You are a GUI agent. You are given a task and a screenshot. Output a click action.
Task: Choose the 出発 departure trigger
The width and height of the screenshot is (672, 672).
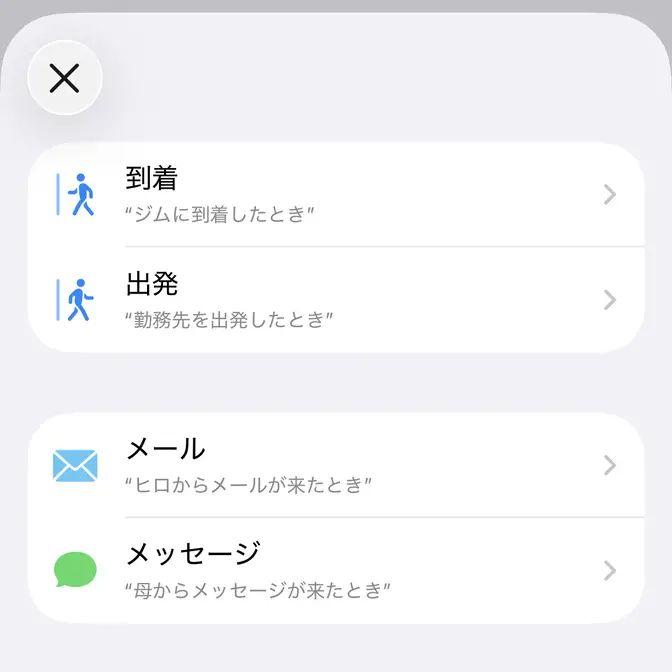click(336, 300)
